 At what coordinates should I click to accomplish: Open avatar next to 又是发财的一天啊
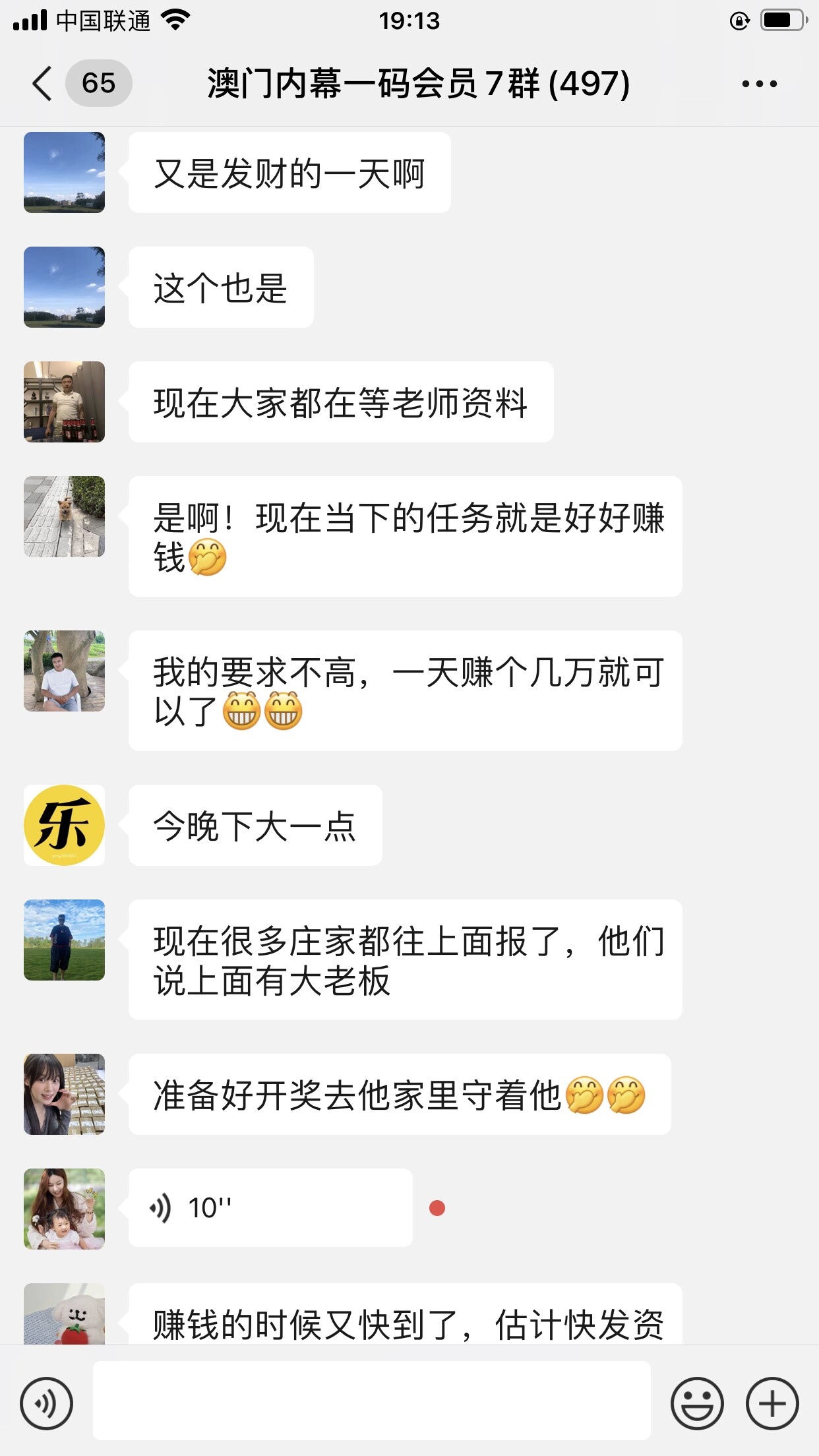click(64, 172)
